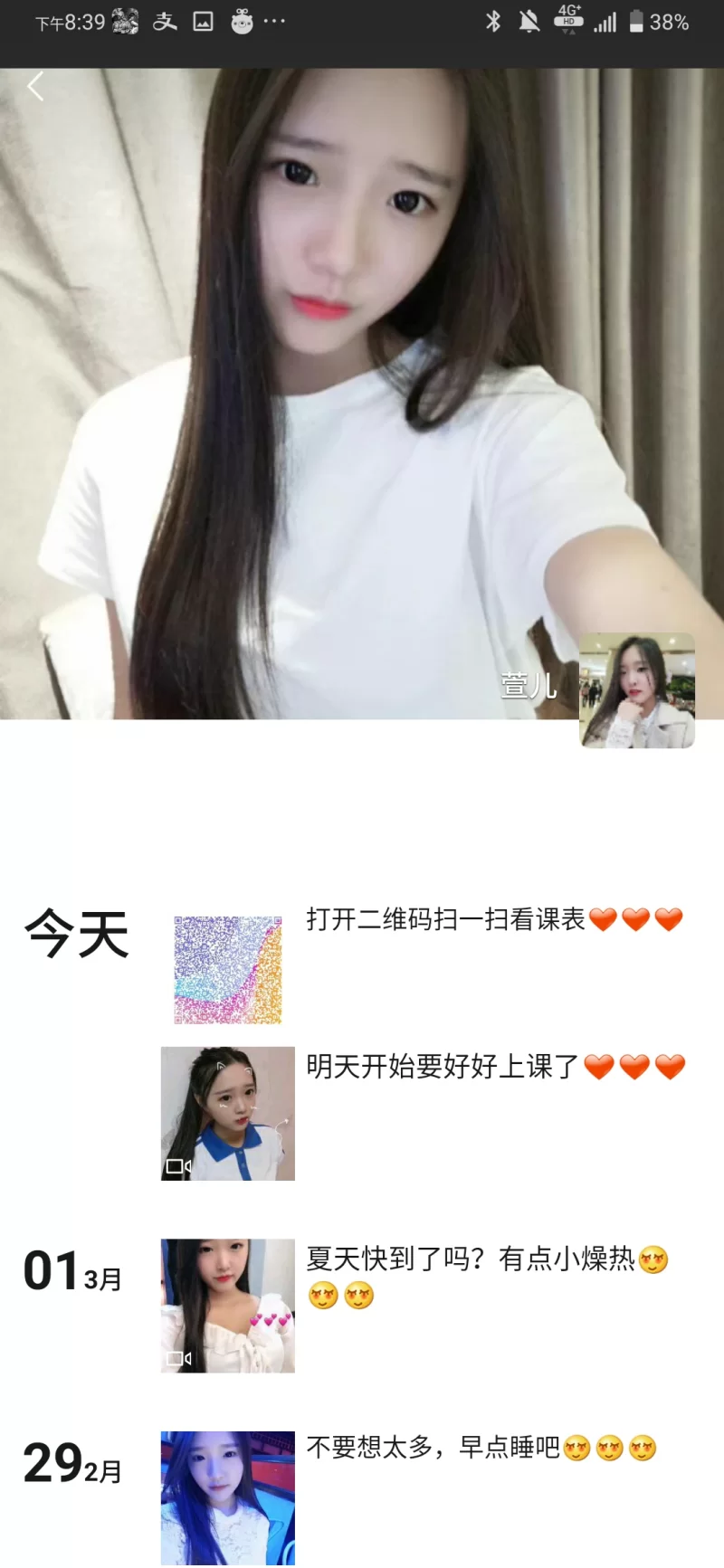Screen dimensions: 724x1568
Task: Open the 29 February post 不要想太多
Action: pos(228,1497)
